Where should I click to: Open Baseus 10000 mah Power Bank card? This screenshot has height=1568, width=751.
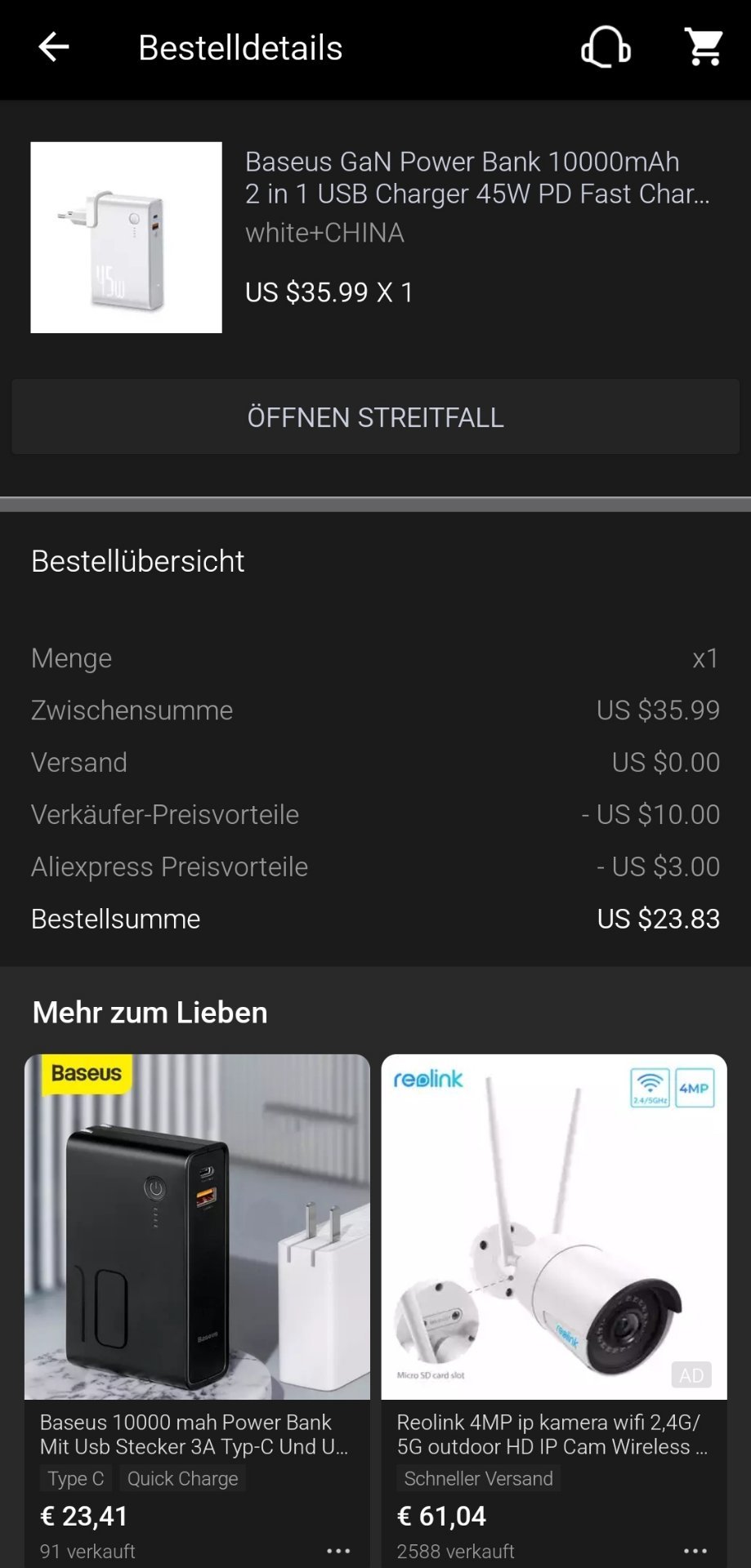point(197,1311)
